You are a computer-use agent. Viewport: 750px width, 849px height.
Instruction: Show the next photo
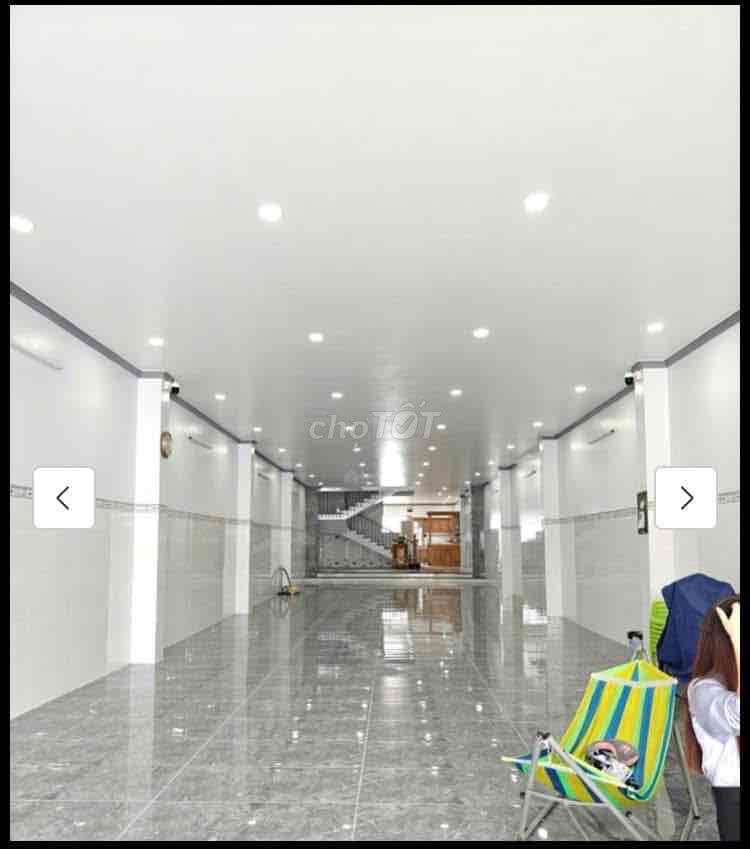point(686,498)
